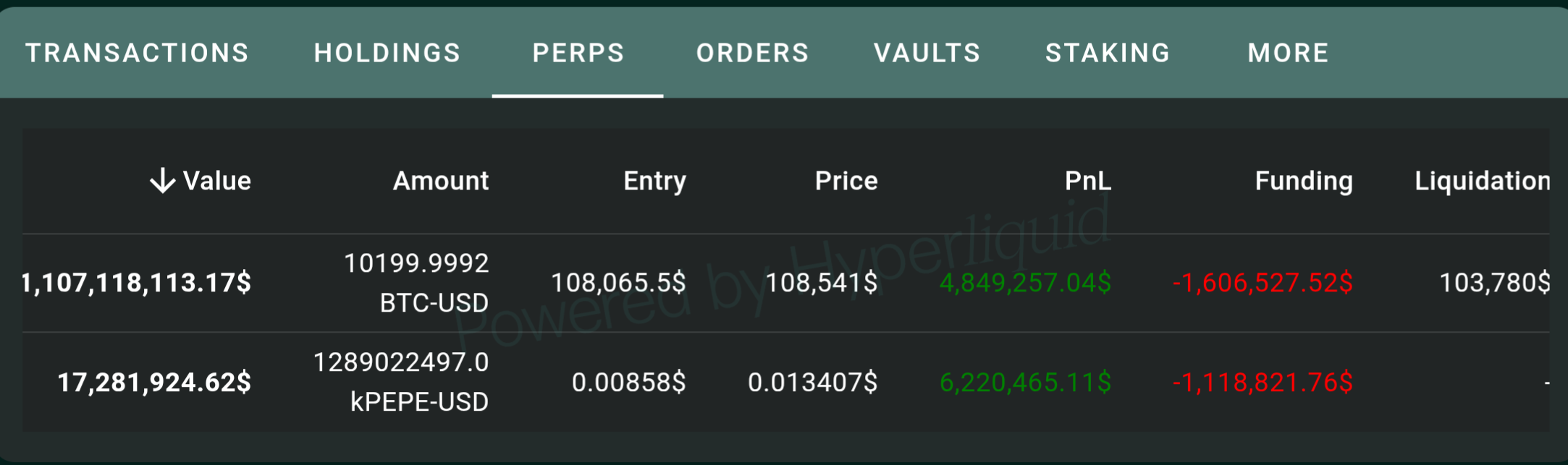Viewport: 1568px width, 465px height.
Task: Sort by Funding column header
Action: [1303, 181]
